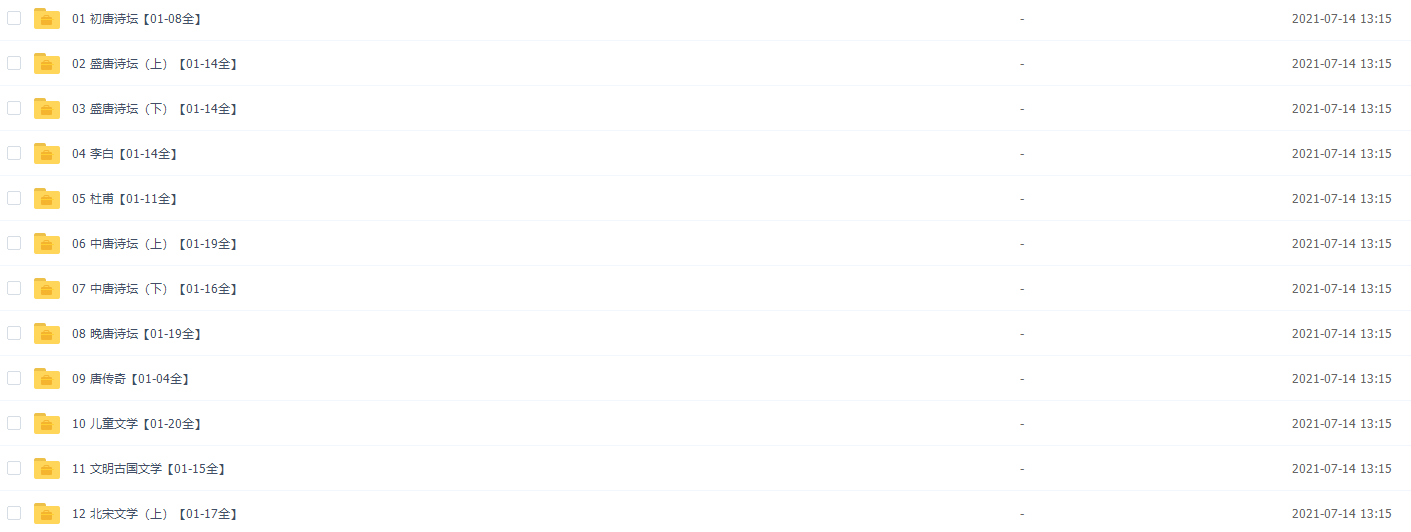Open the 10 儿童文学 folder

(x=136, y=424)
